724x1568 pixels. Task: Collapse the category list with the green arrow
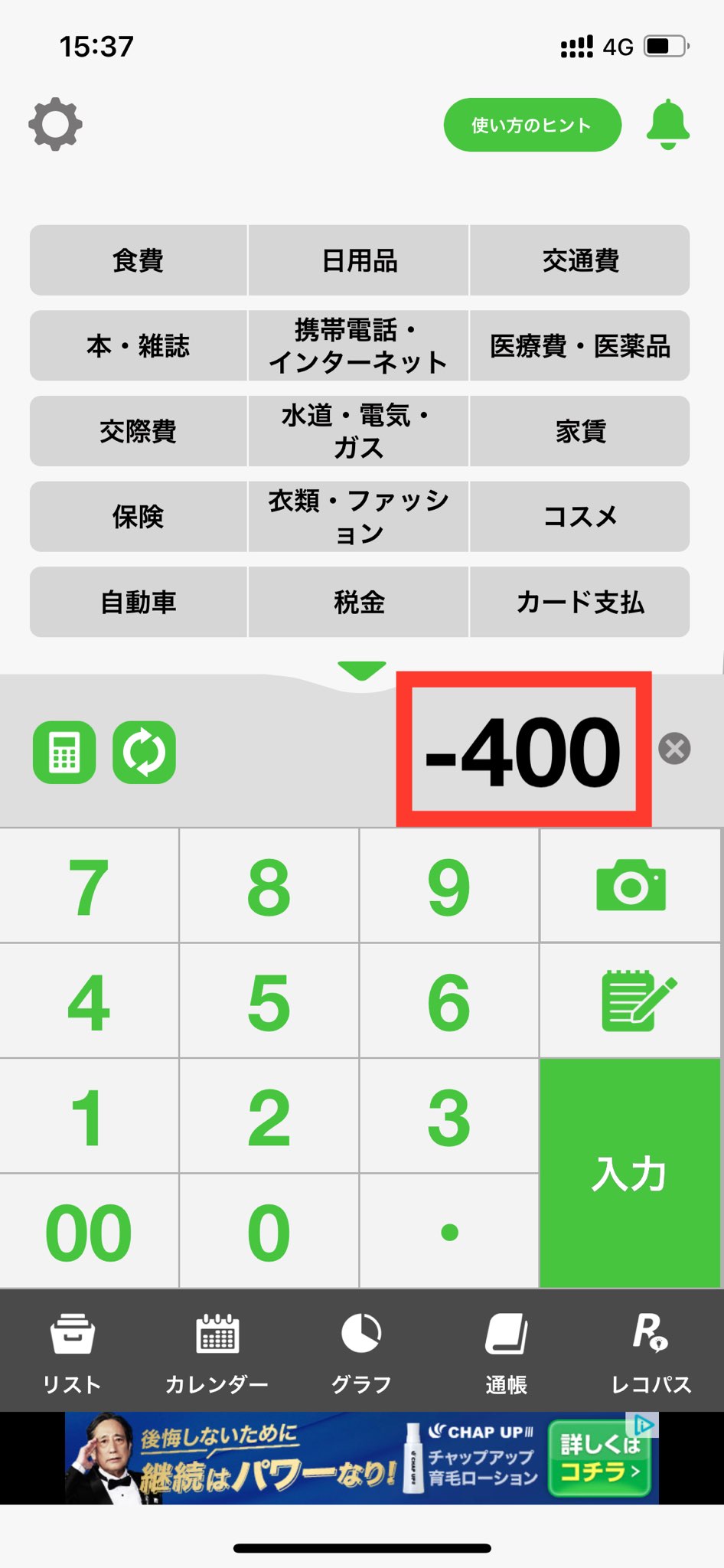(361, 671)
